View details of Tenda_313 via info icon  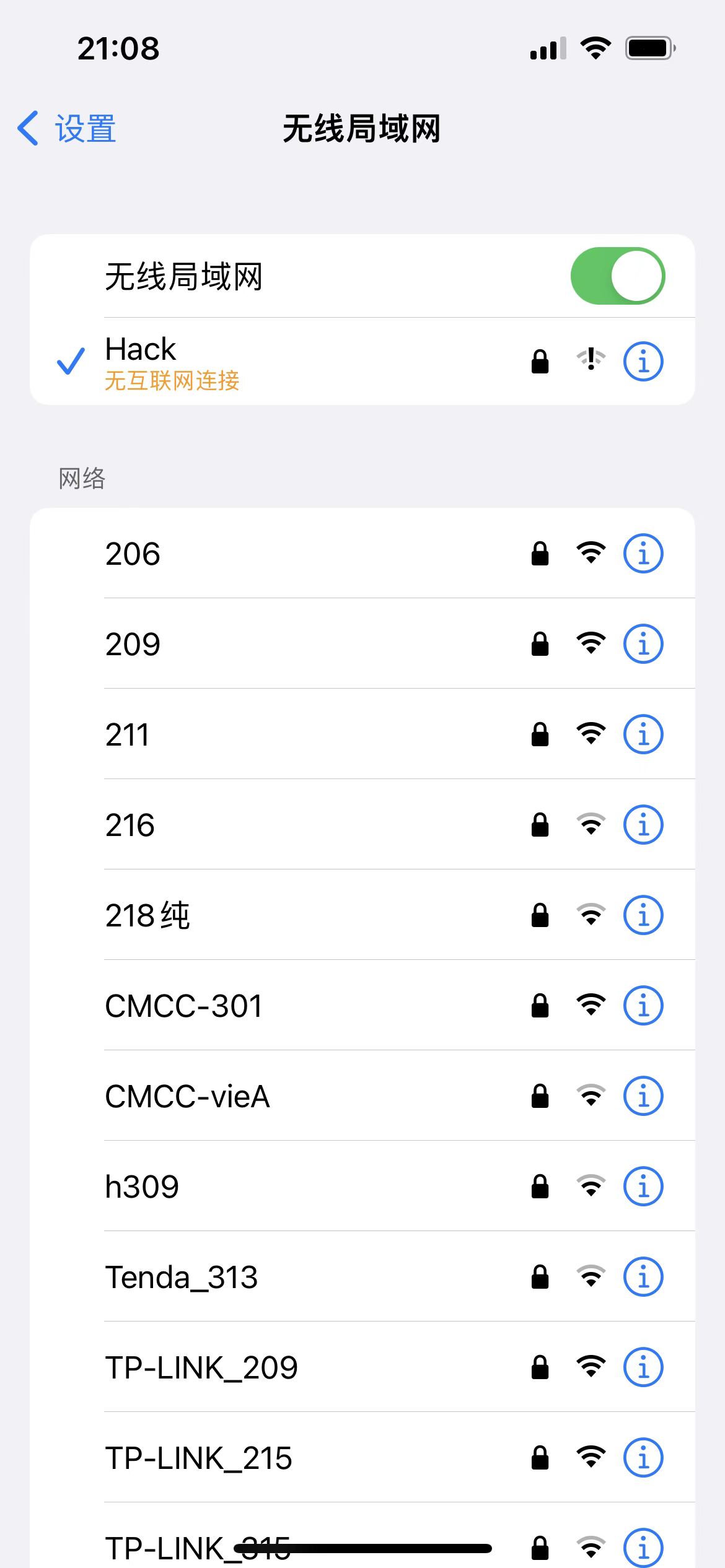643,1277
